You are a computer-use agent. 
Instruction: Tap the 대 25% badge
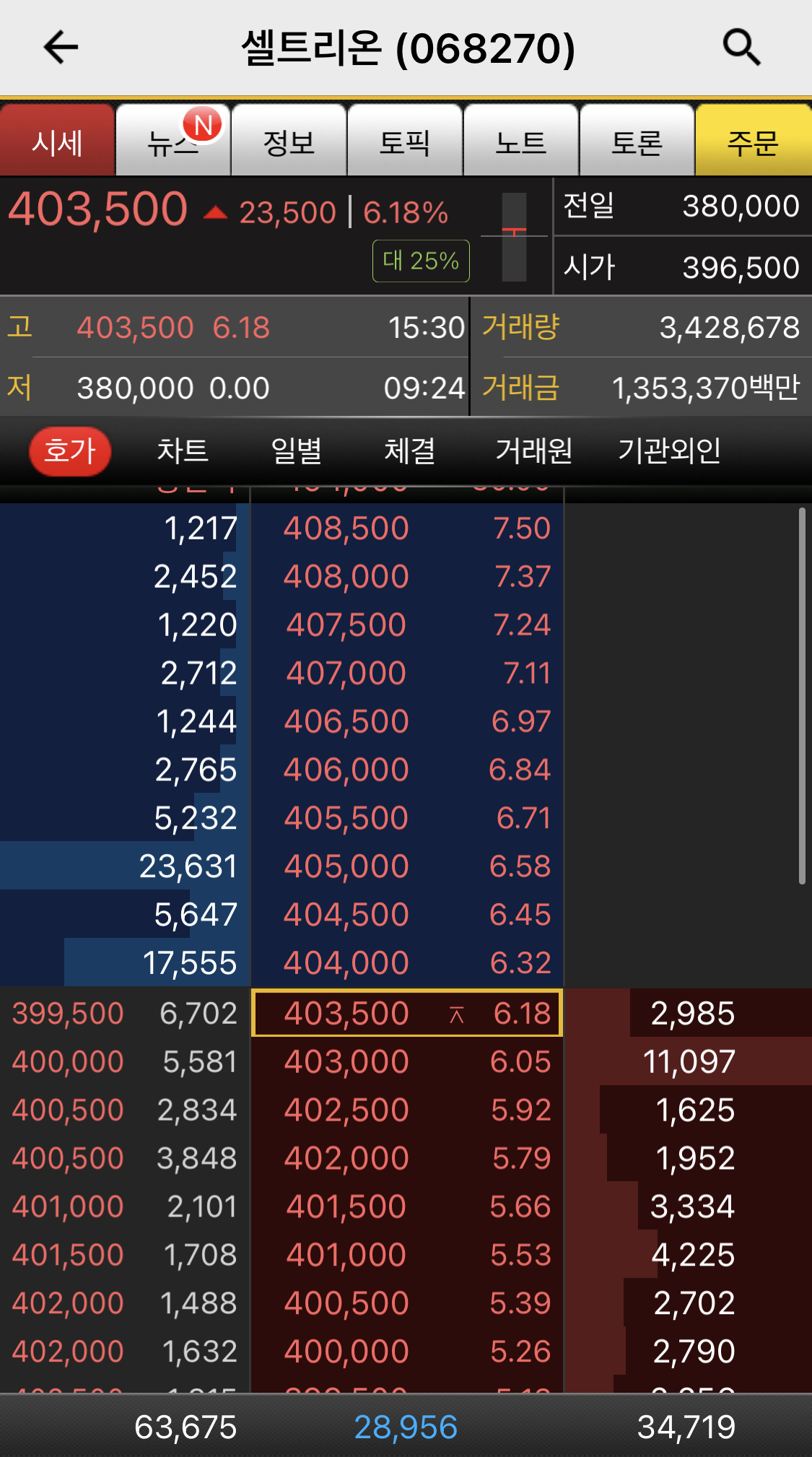click(421, 261)
